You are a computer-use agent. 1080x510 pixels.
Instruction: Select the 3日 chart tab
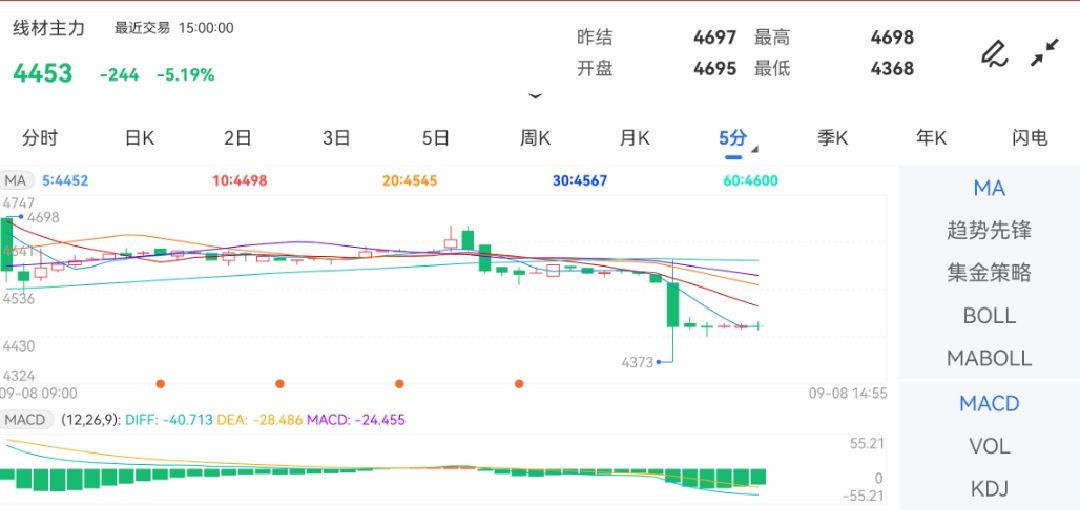tap(337, 138)
